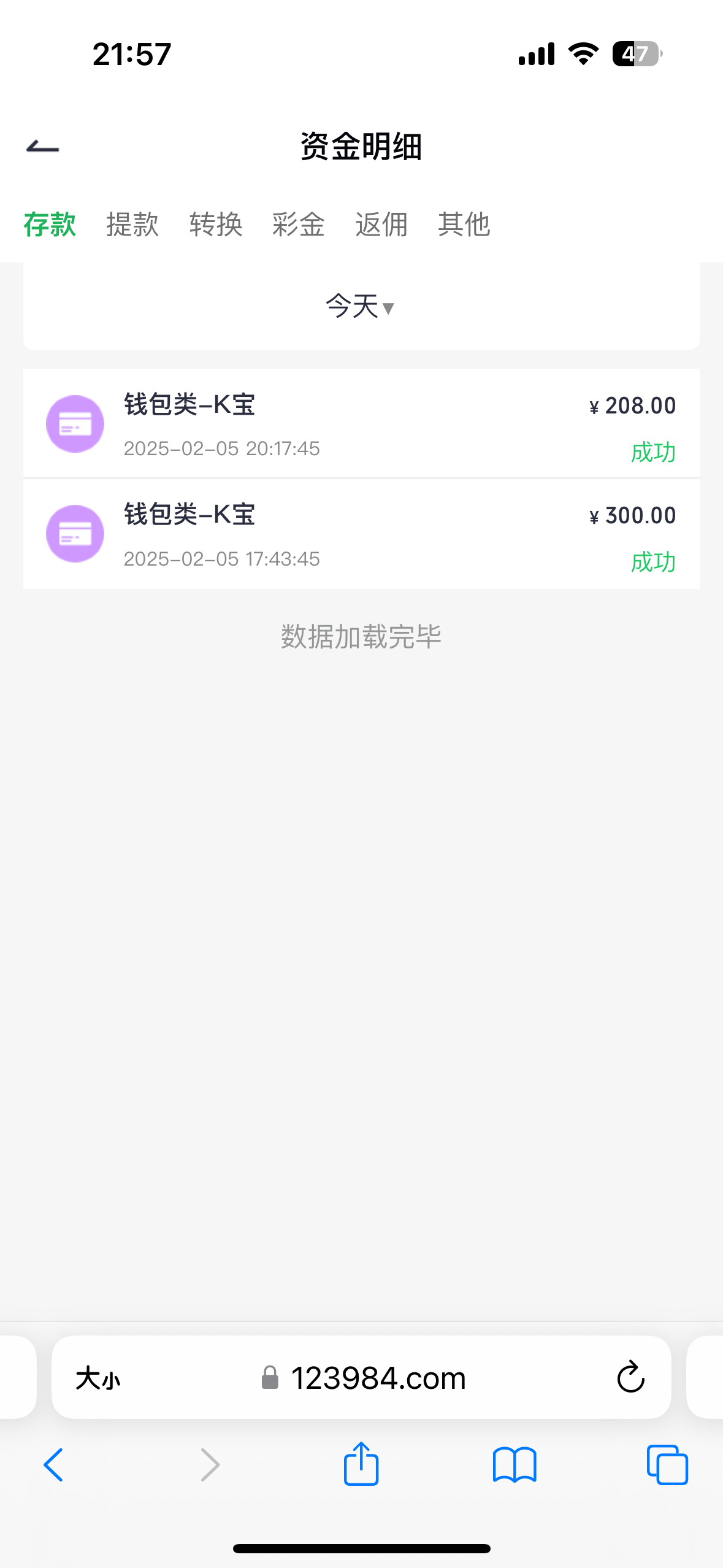
Task: Open the purple wallet icon on the 300.00 record
Action: 75,533
